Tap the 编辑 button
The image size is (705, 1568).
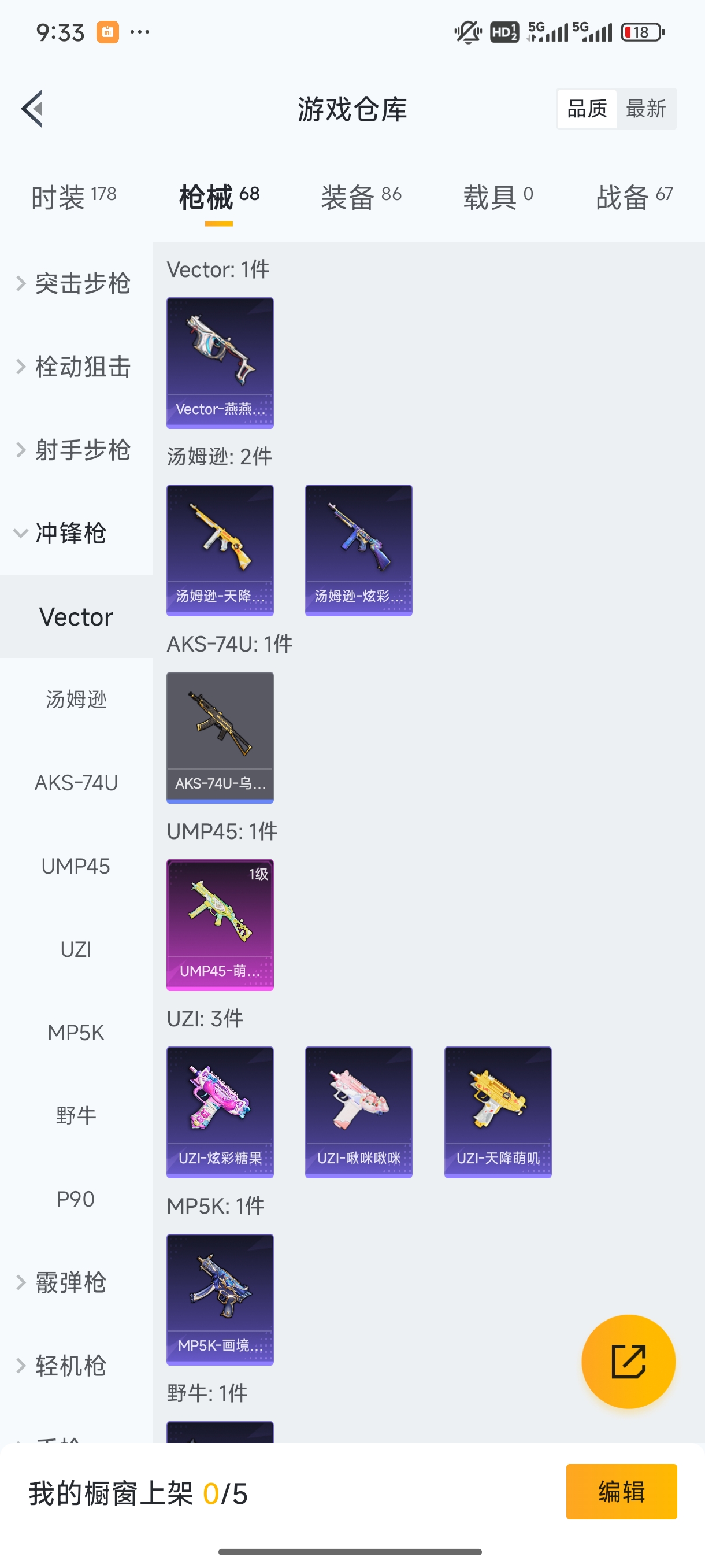[x=622, y=1492]
